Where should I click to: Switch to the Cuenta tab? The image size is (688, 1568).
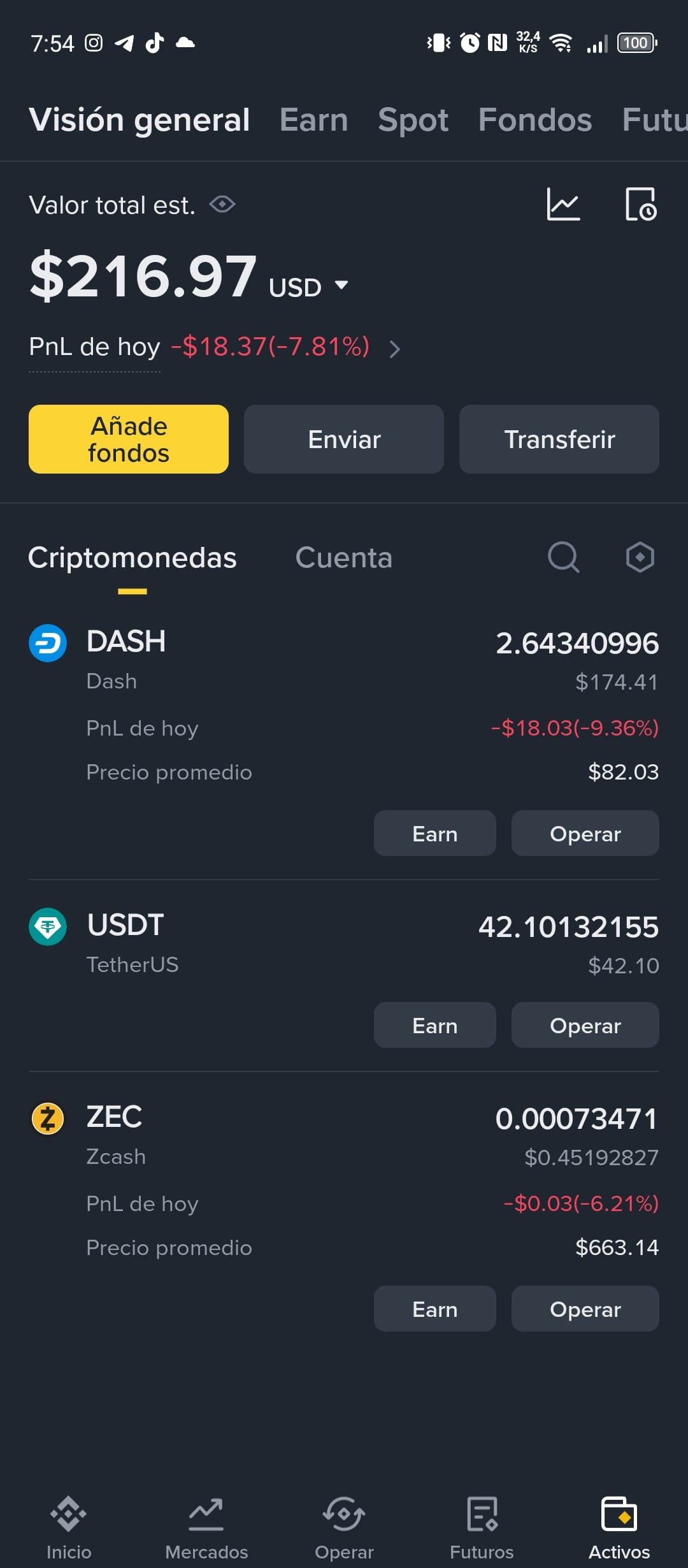pyautogui.click(x=344, y=558)
